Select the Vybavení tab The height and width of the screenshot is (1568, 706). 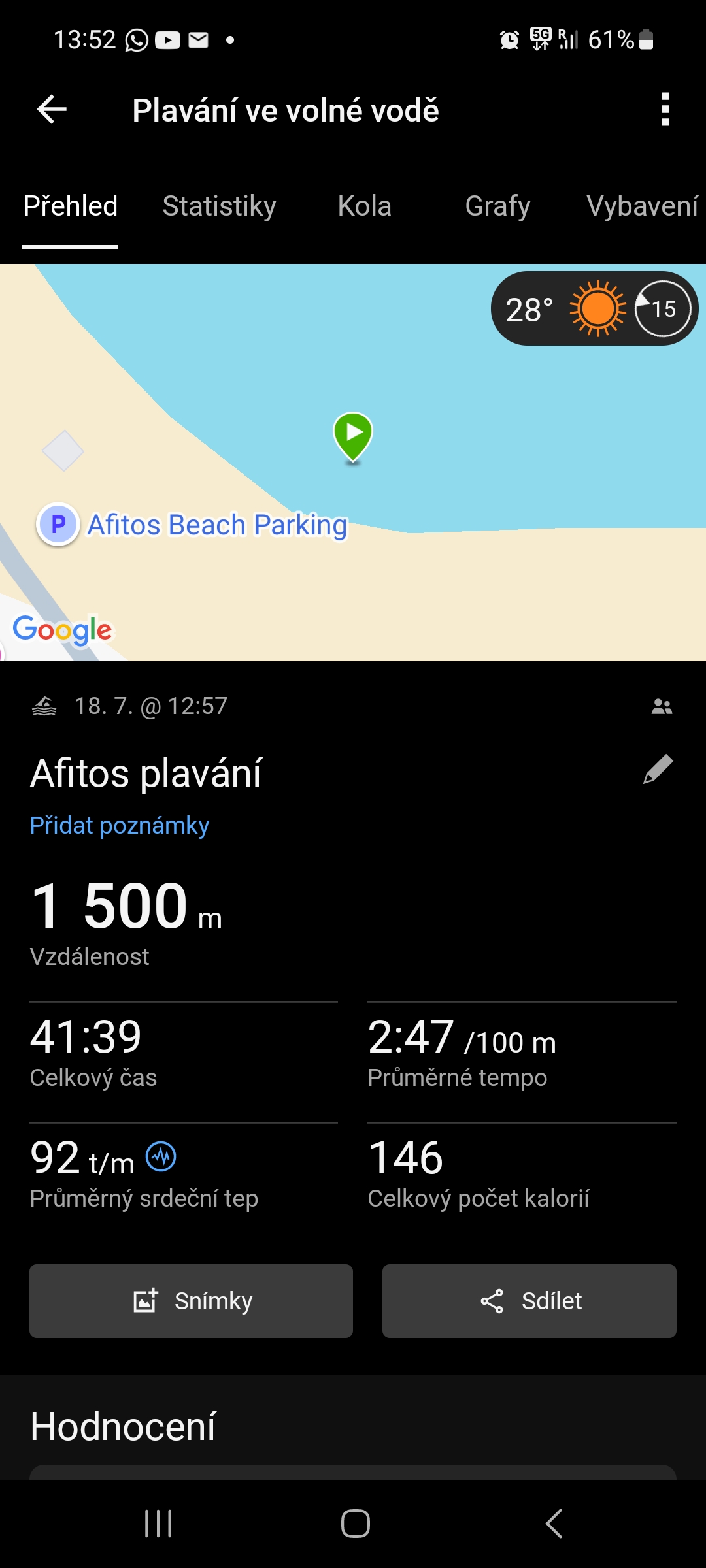642,206
